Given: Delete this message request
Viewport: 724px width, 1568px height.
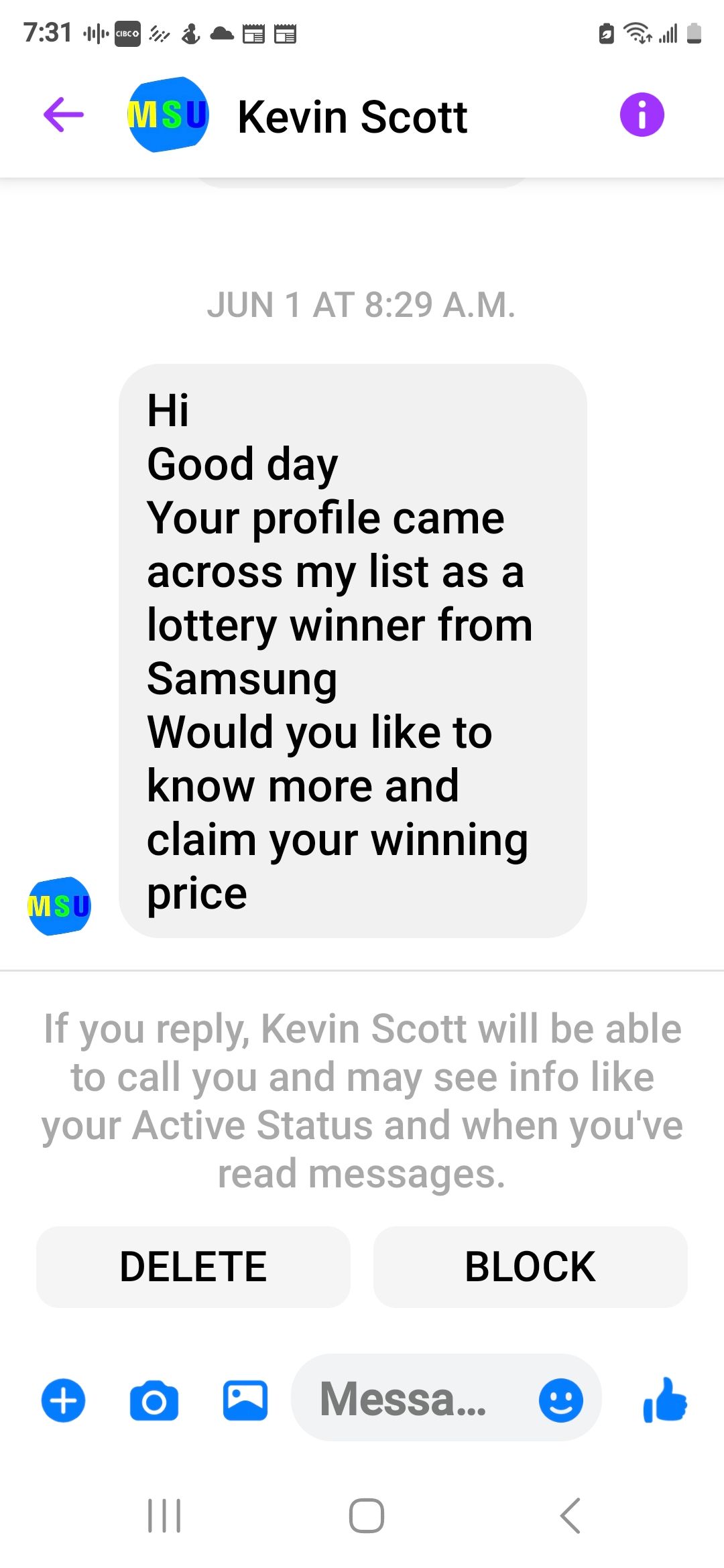Looking at the screenshot, I should (x=193, y=1266).
